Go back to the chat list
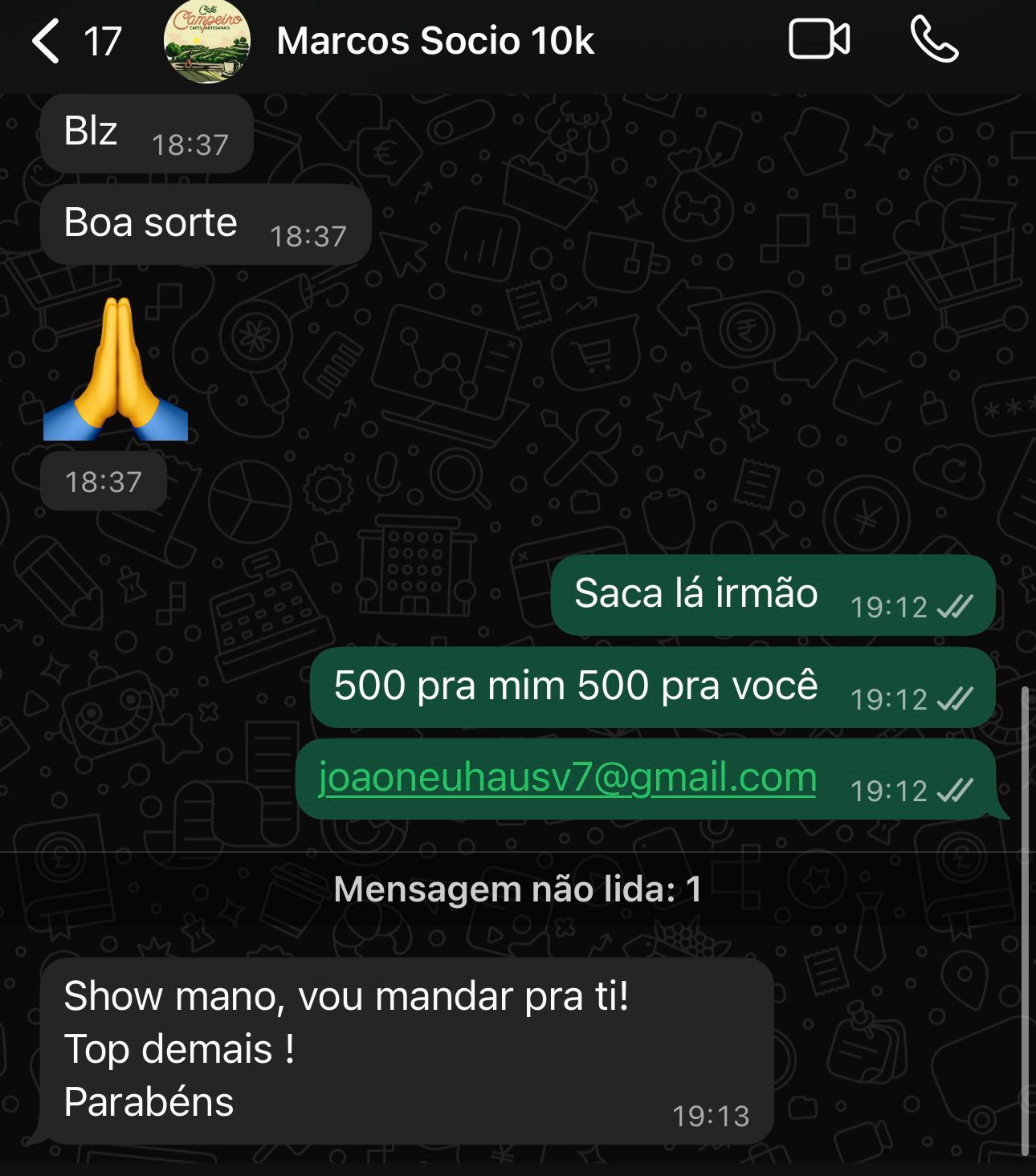 click(47, 42)
